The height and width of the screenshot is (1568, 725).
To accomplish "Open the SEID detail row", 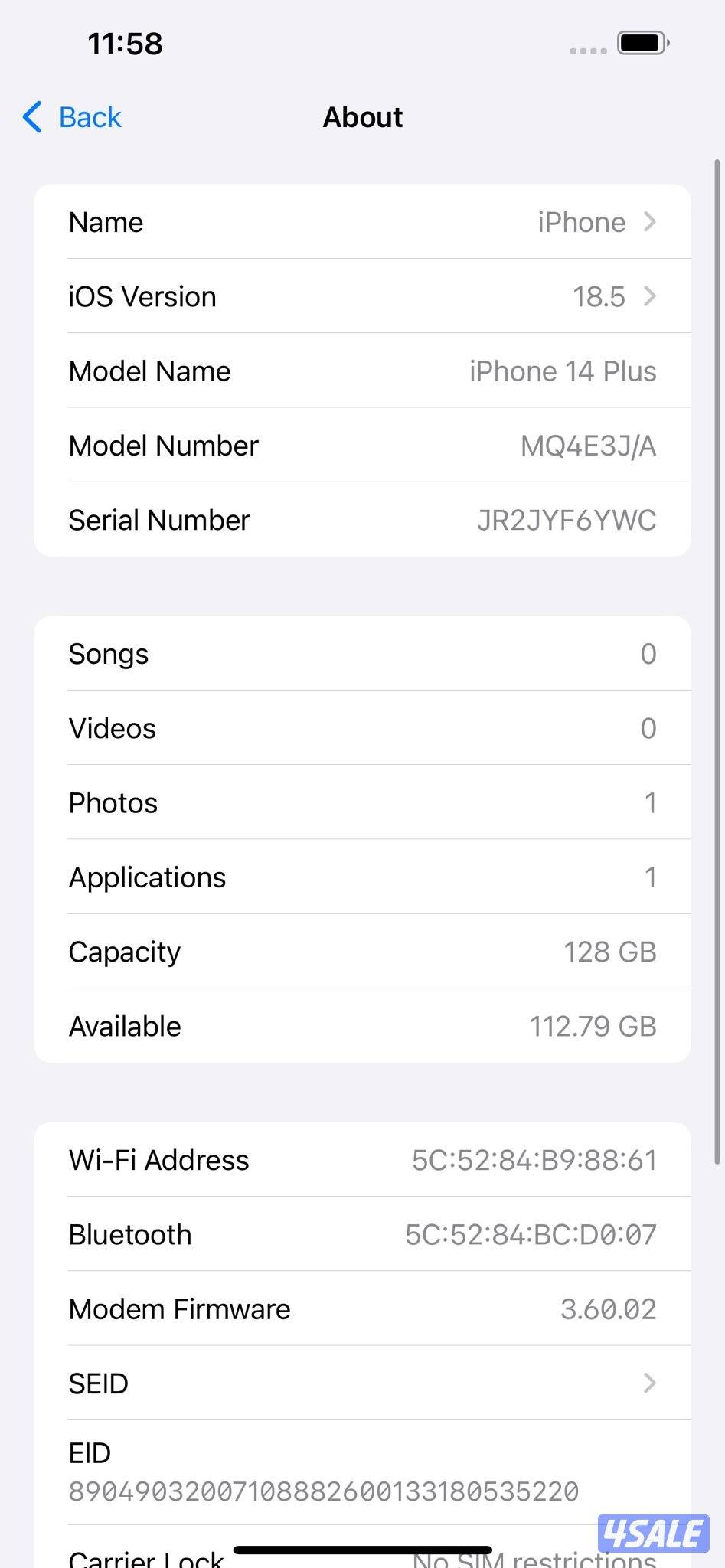I will (362, 1383).
